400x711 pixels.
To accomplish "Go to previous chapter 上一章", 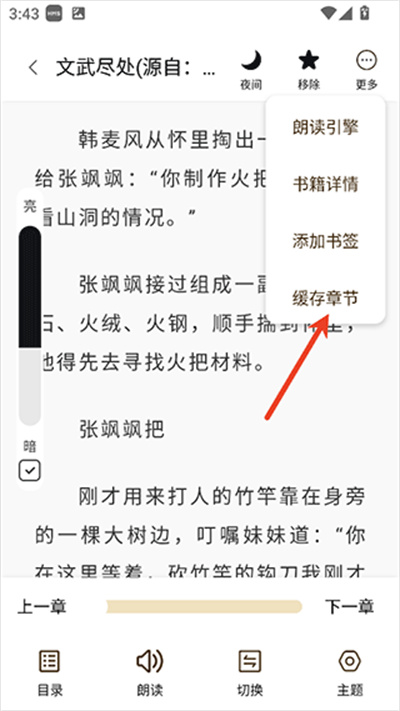I will (x=42, y=607).
